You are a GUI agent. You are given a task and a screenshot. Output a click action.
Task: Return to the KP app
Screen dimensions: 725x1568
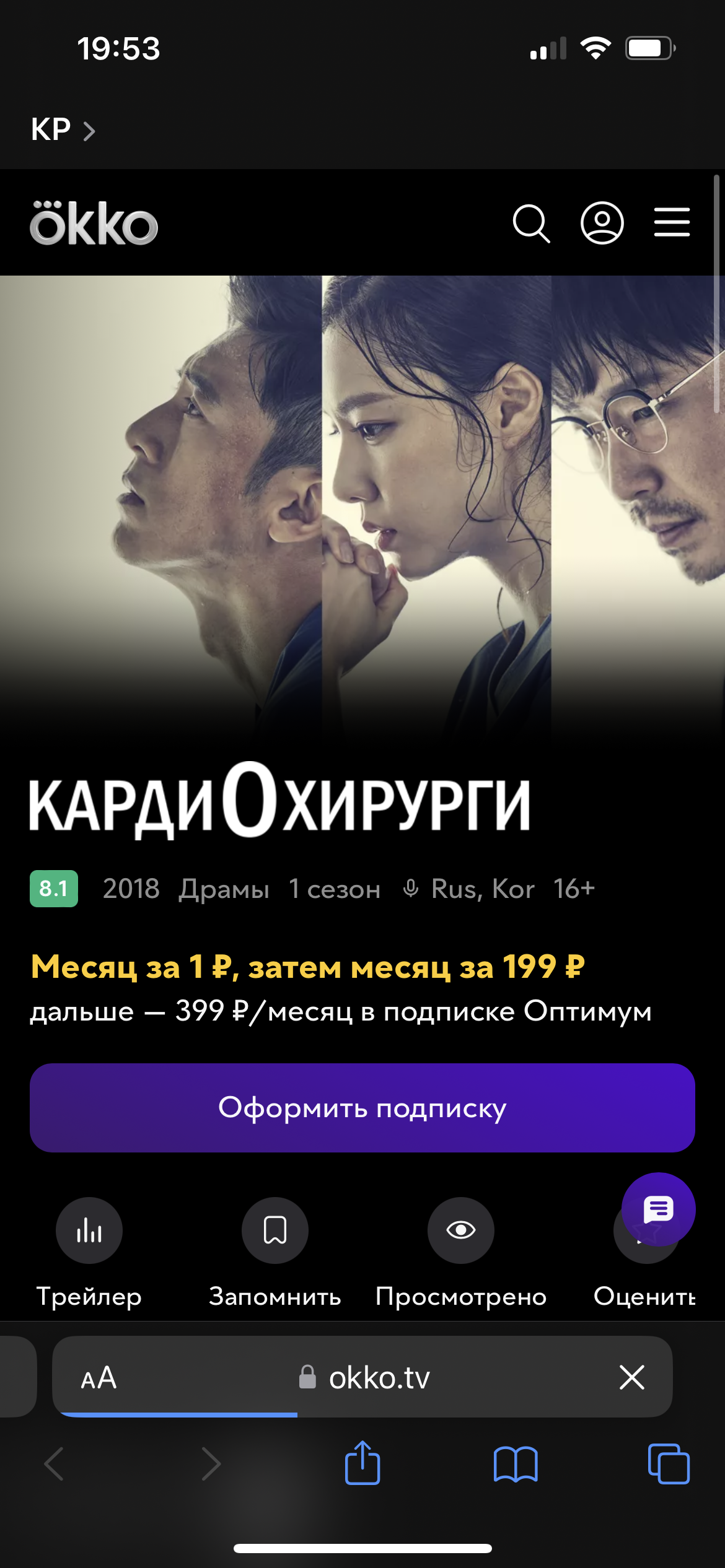[62, 130]
